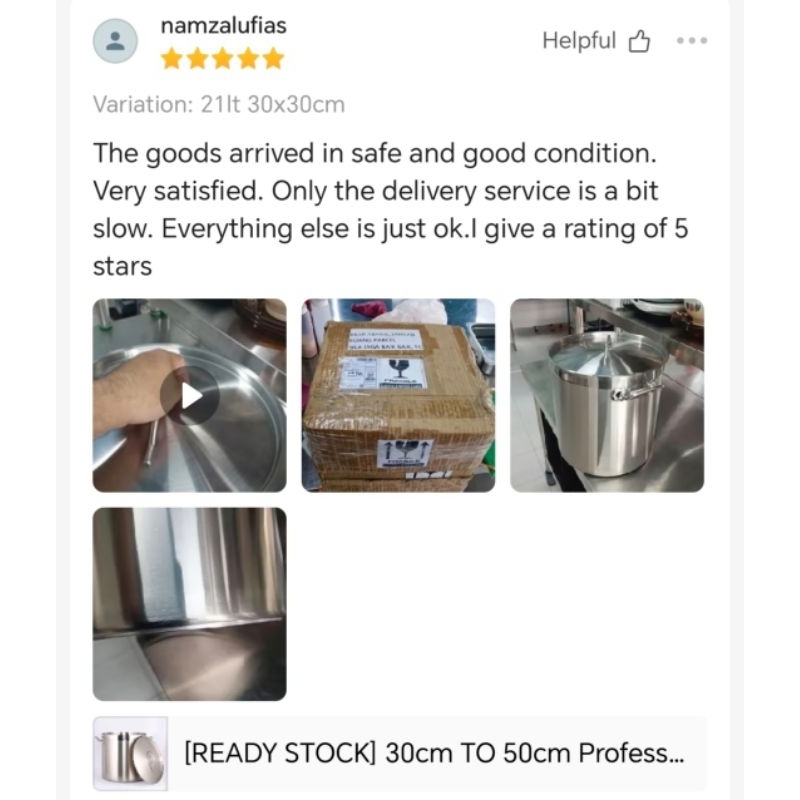This screenshot has width=800, height=800.
Task: View the cardboard parcel box photo
Action: coord(398,395)
